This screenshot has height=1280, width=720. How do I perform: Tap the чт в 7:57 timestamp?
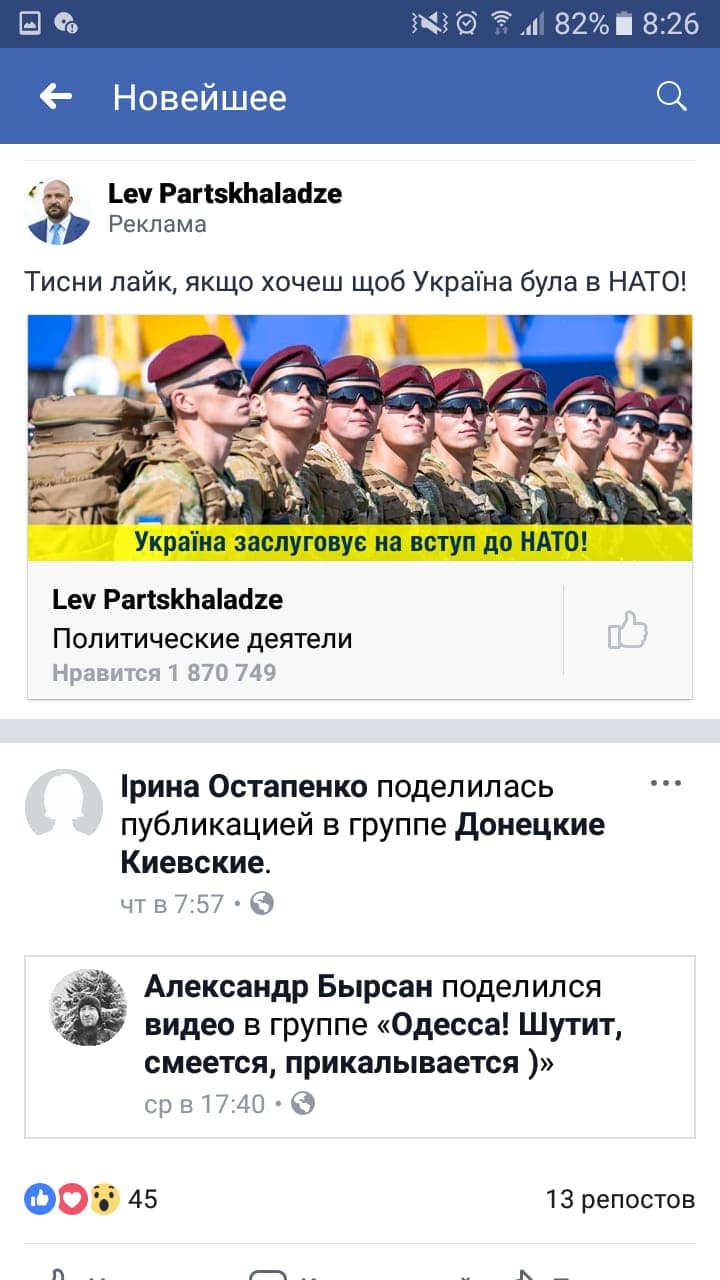click(170, 902)
